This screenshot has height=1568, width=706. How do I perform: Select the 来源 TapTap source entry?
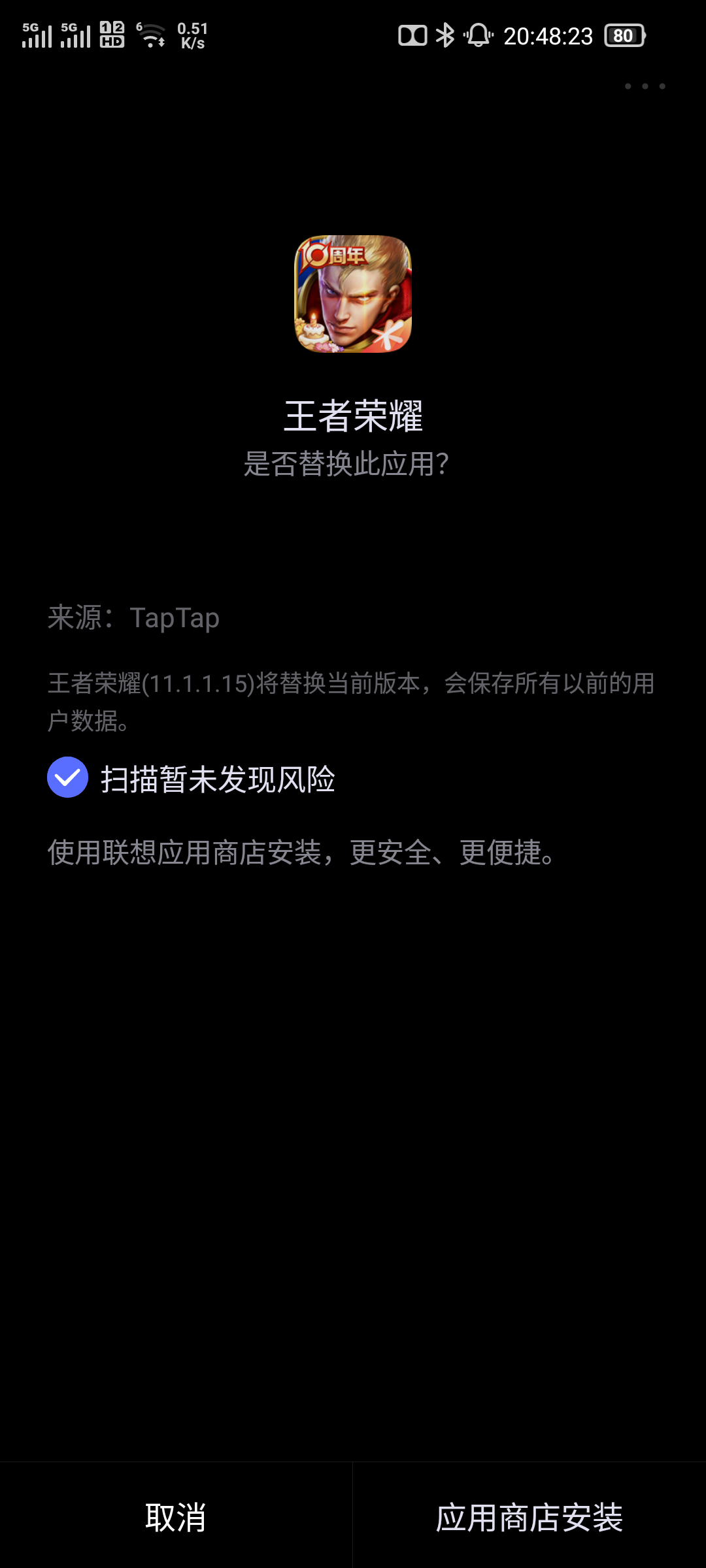pos(133,619)
